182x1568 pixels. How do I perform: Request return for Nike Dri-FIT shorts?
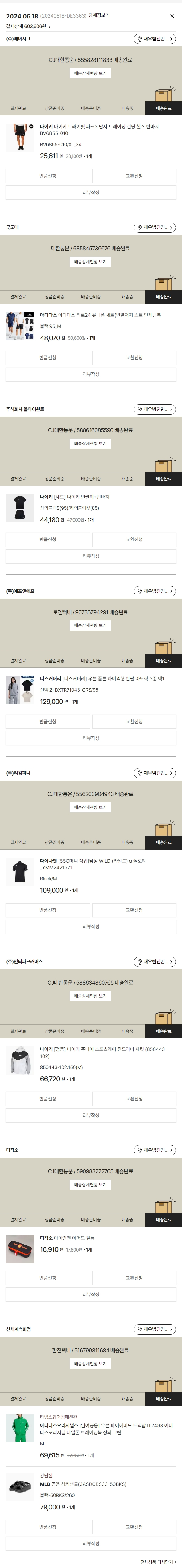tap(47, 176)
